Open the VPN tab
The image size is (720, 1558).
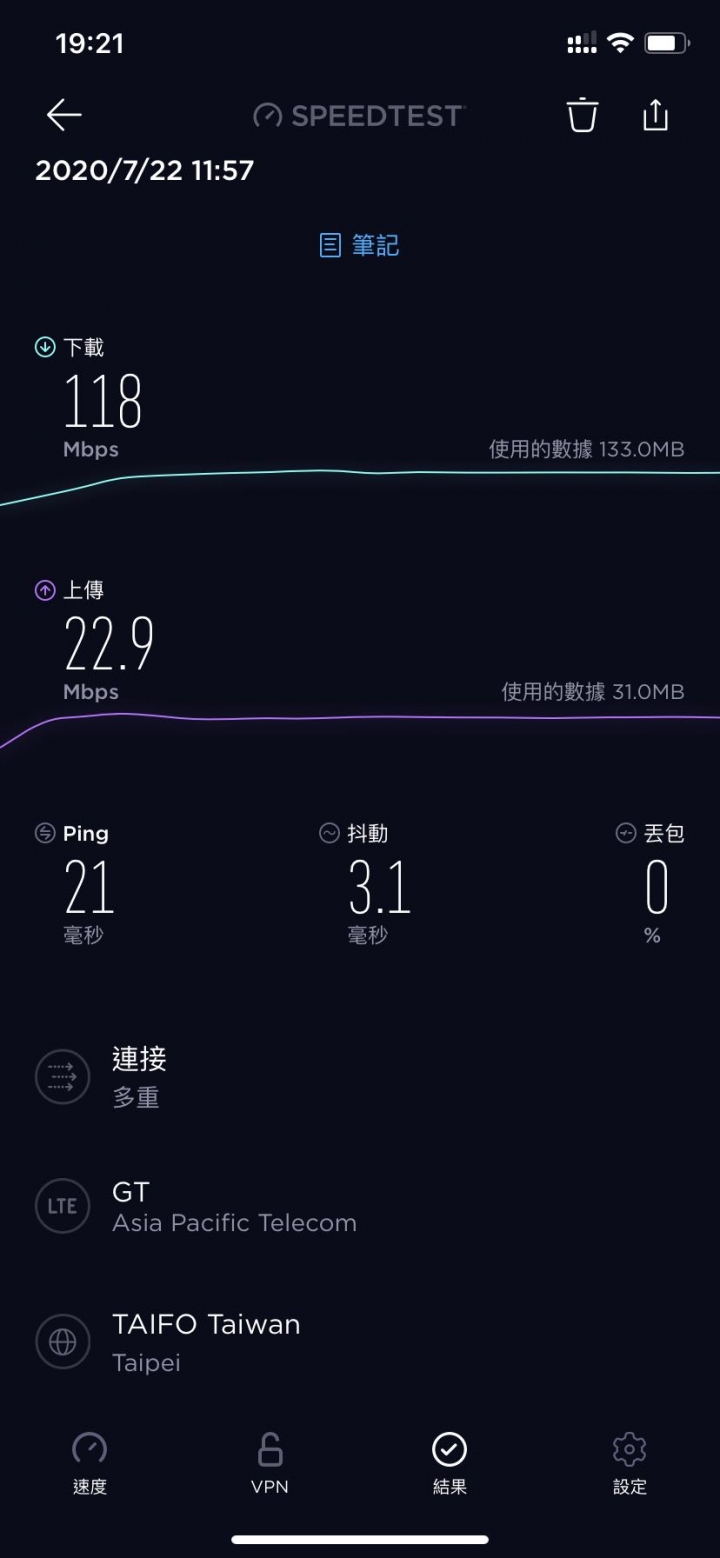[270, 1463]
